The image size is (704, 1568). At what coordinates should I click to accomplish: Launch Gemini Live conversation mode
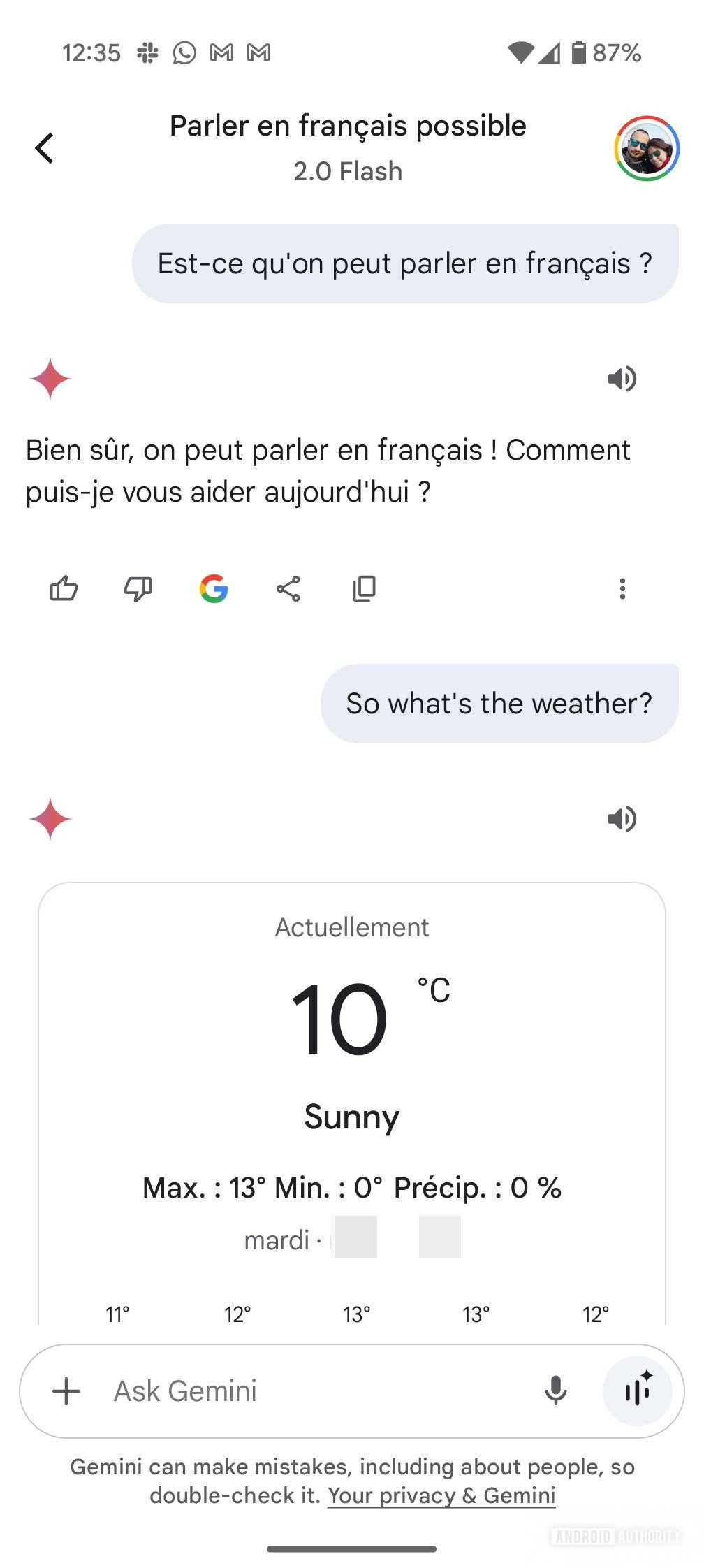[638, 1391]
